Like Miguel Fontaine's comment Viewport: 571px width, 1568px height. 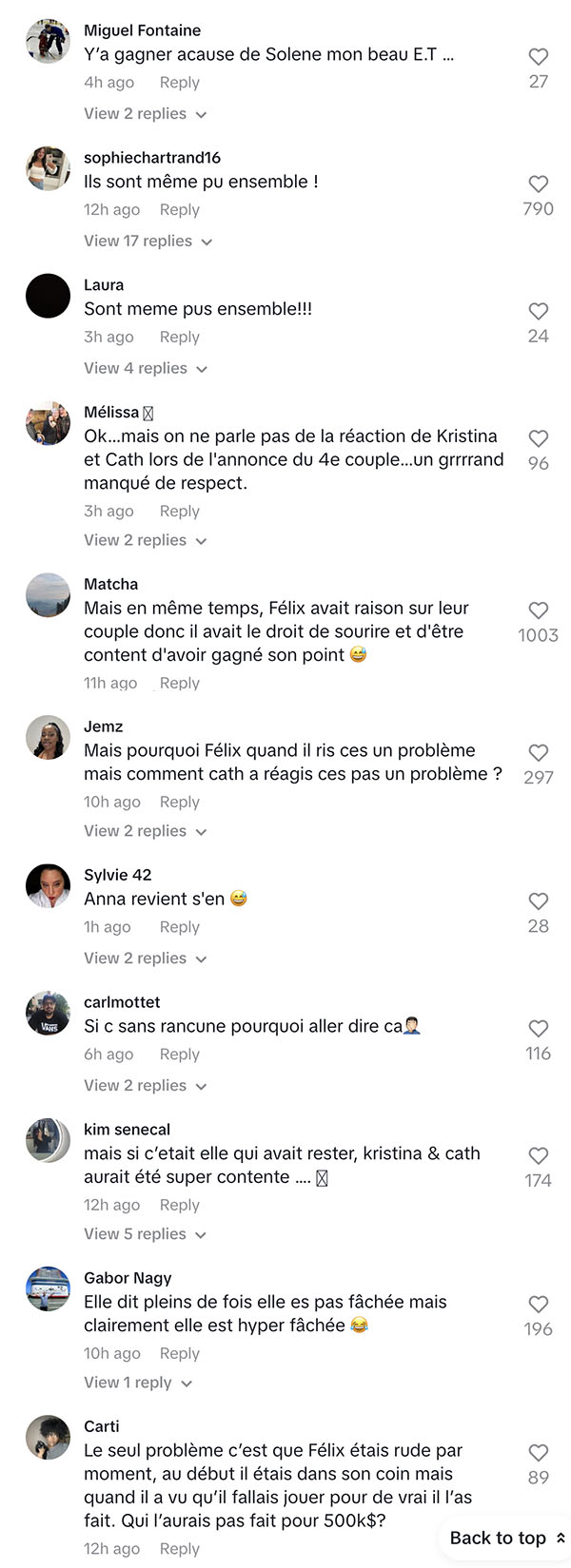(x=539, y=57)
